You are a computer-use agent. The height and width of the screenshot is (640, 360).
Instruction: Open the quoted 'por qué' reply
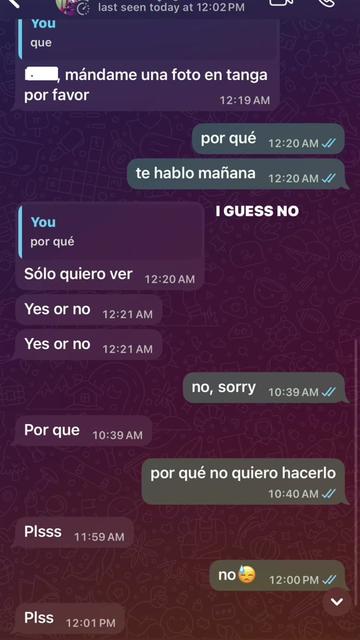click(x=111, y=233)
